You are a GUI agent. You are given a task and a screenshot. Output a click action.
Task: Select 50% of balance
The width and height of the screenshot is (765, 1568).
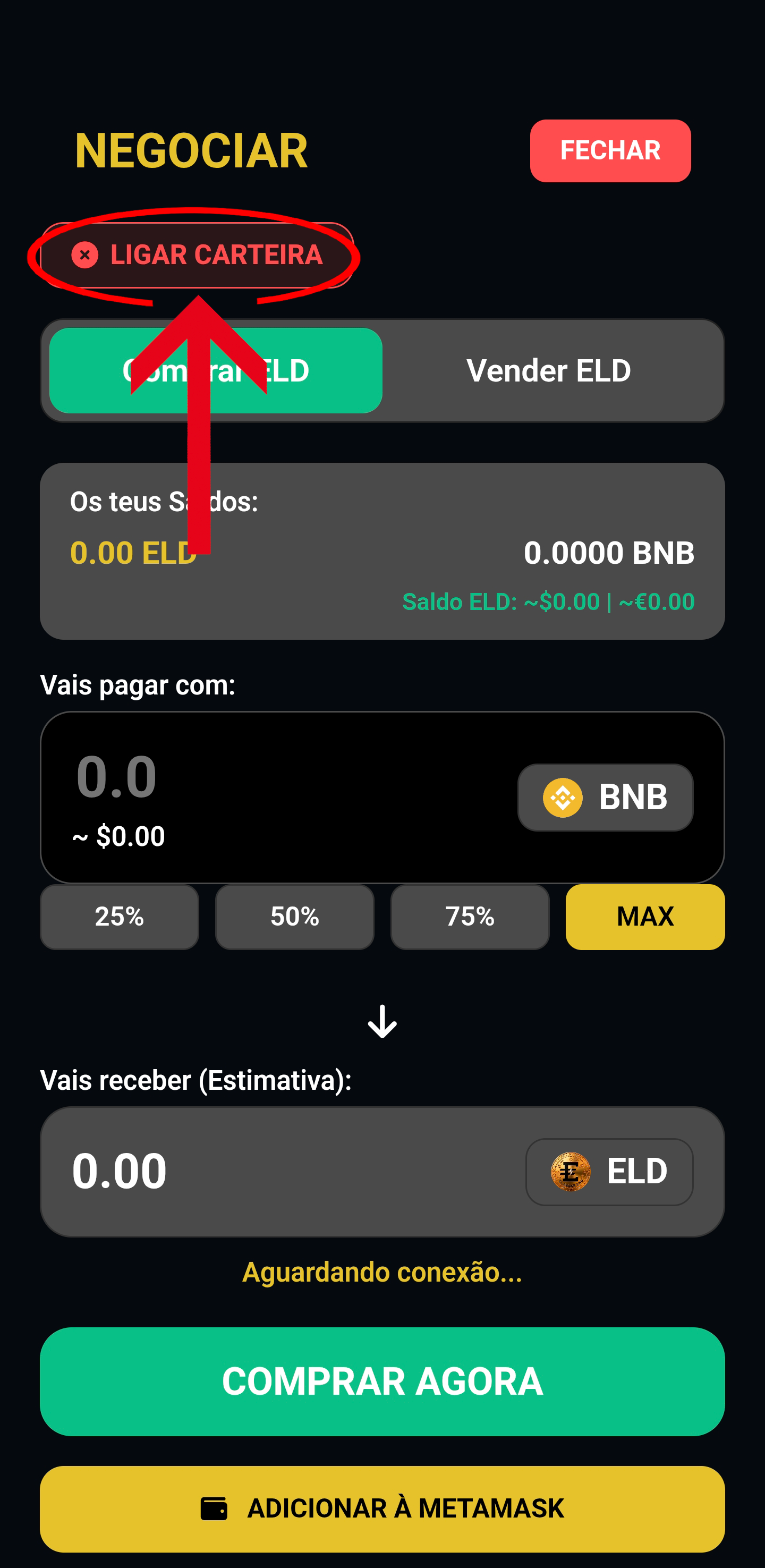294,917
